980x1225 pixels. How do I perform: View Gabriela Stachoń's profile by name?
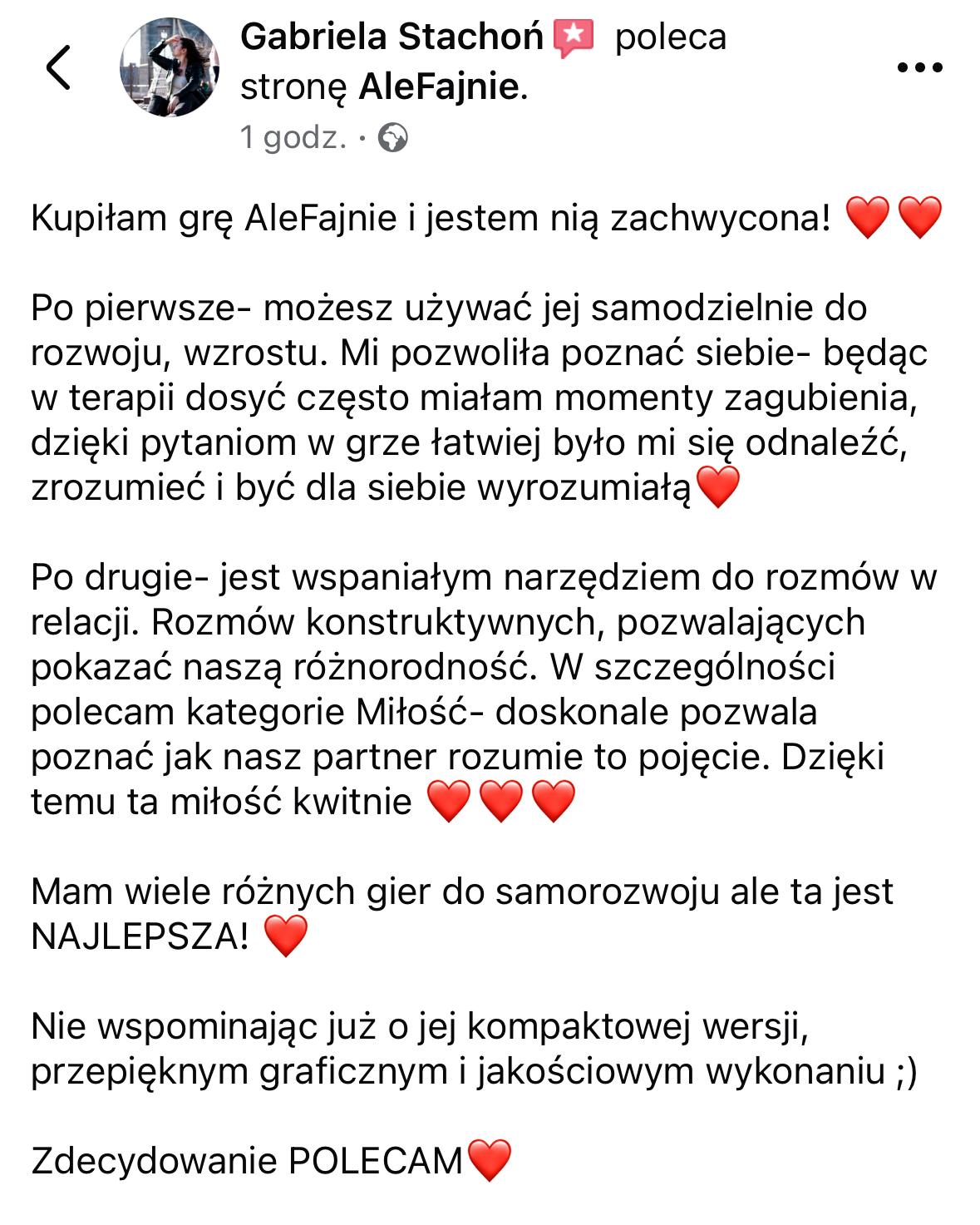pyautogui.click(x=392, y=37)
